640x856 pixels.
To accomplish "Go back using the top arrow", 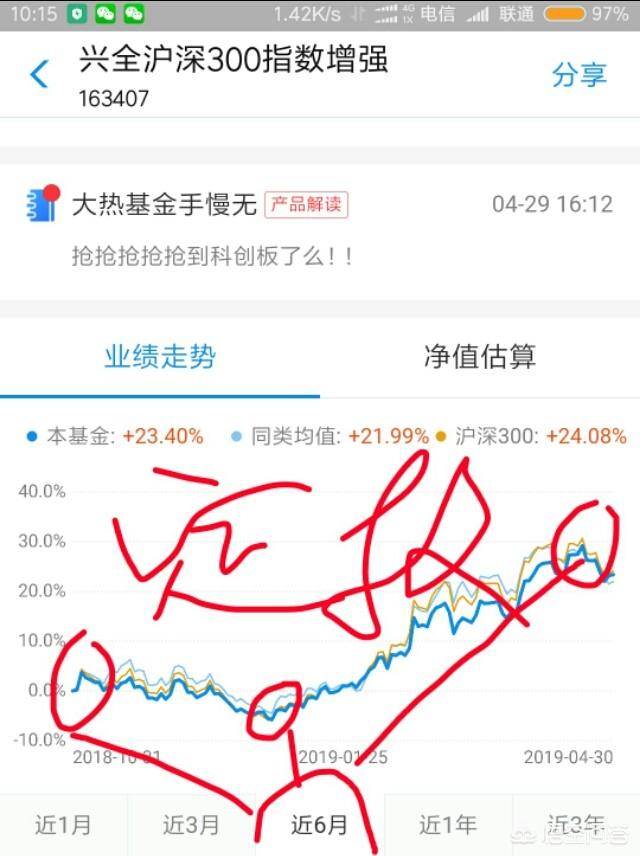I will click(x=40, y=74).
